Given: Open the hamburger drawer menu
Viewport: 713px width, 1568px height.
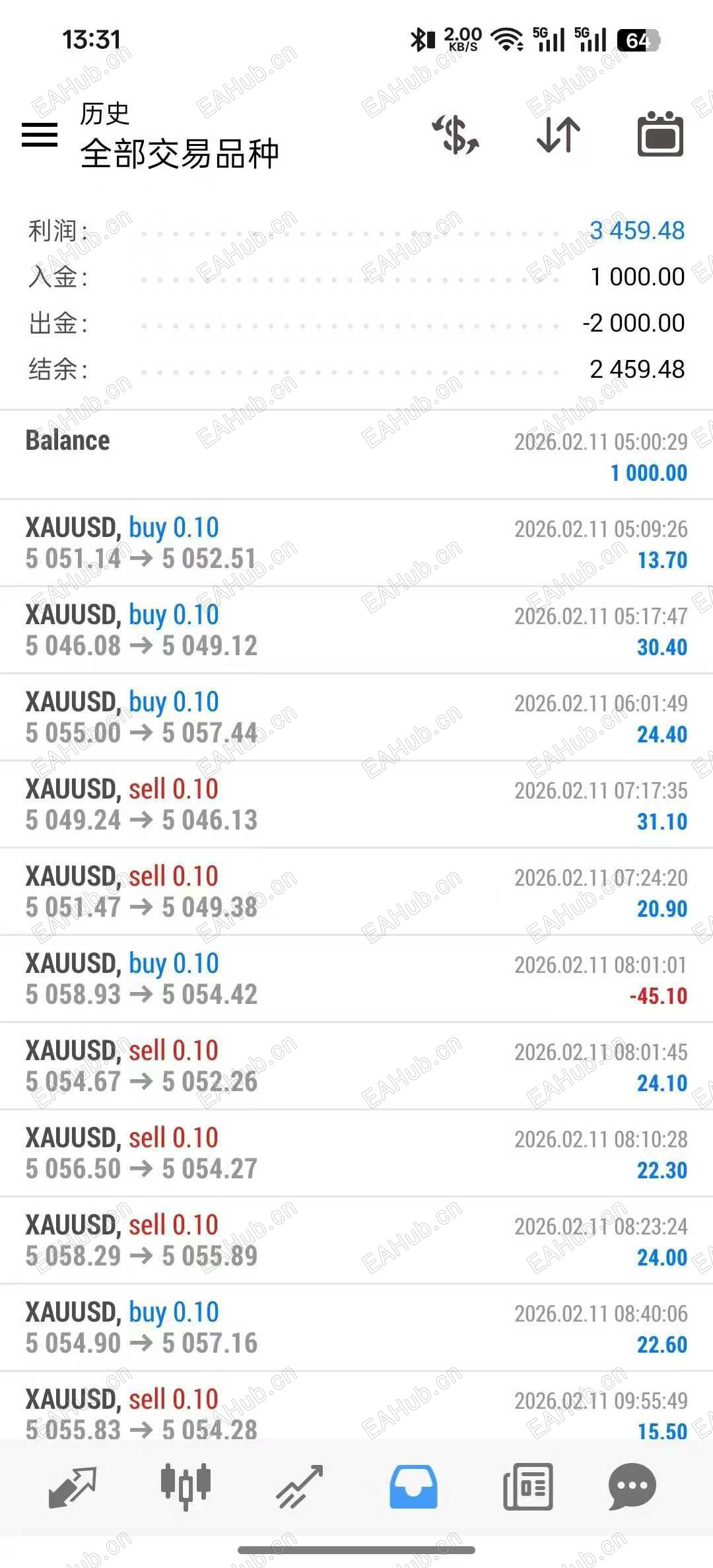Looking at the screenshot, I should [x=40, y=135].
